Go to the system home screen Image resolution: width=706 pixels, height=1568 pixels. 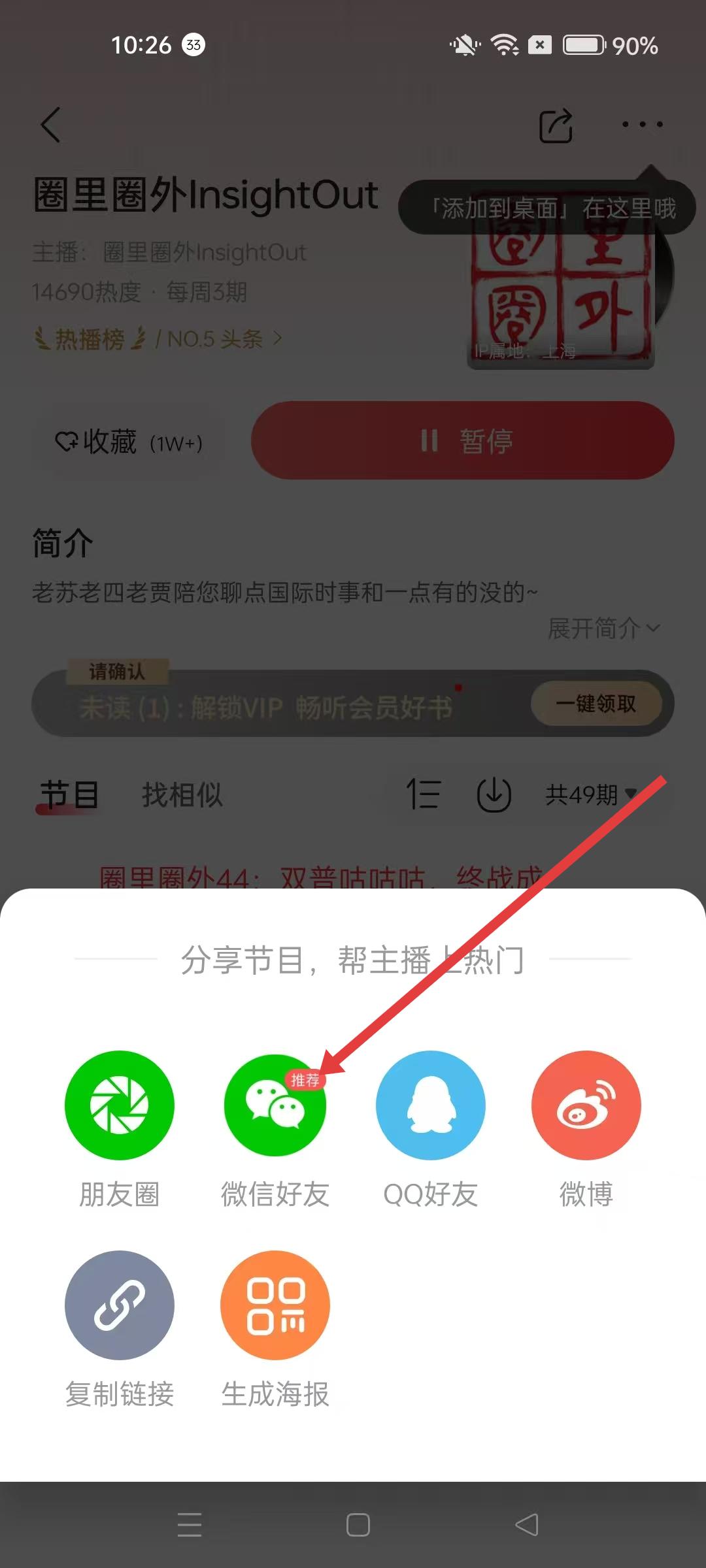pos(358,1525)
